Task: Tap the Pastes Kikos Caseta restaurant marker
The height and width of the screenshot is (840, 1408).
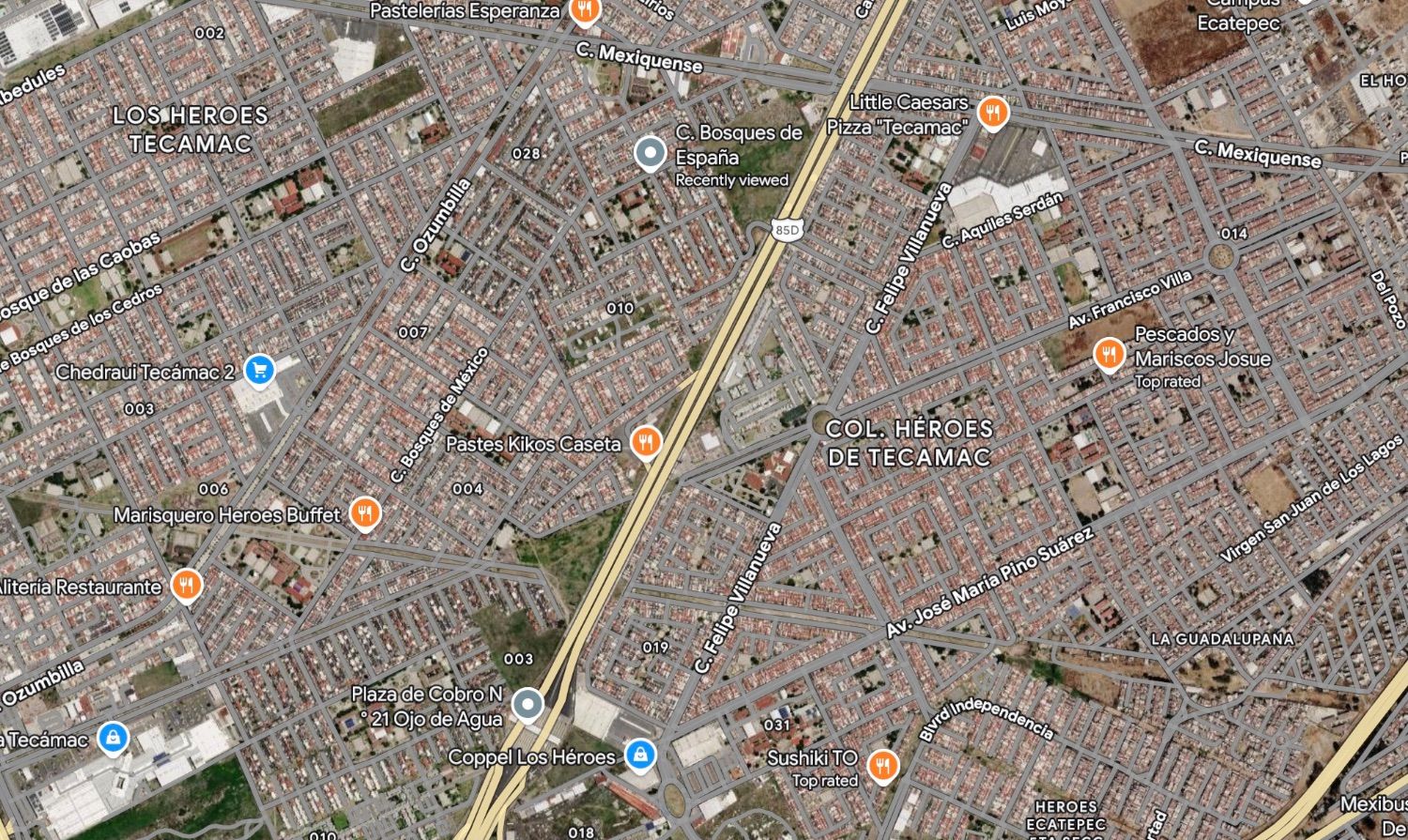Action: pyautogui.click(x=645, y=442)
